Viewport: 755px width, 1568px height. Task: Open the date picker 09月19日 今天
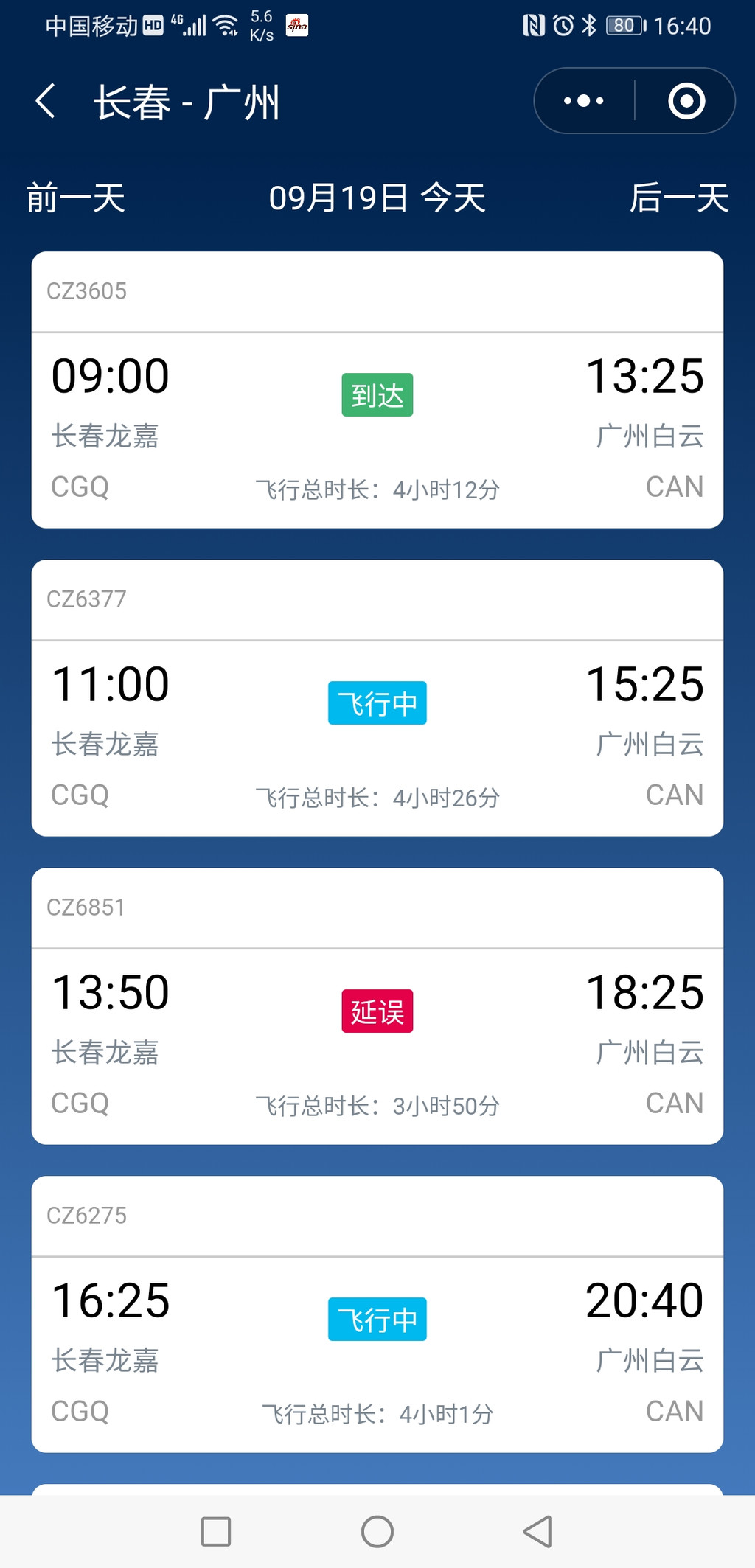[377, 198]
